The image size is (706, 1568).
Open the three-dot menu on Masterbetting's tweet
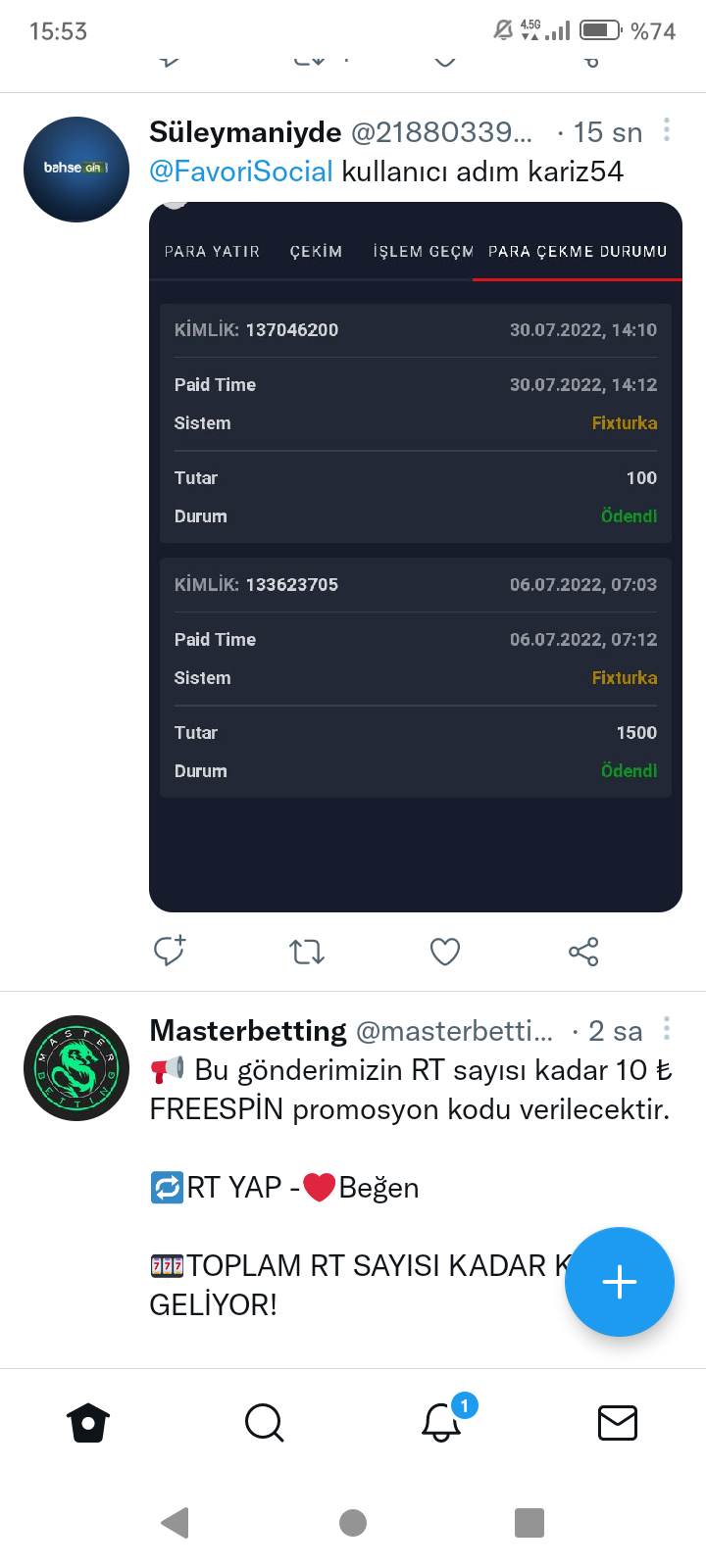pyautogui.click(x=666, y=1029)
